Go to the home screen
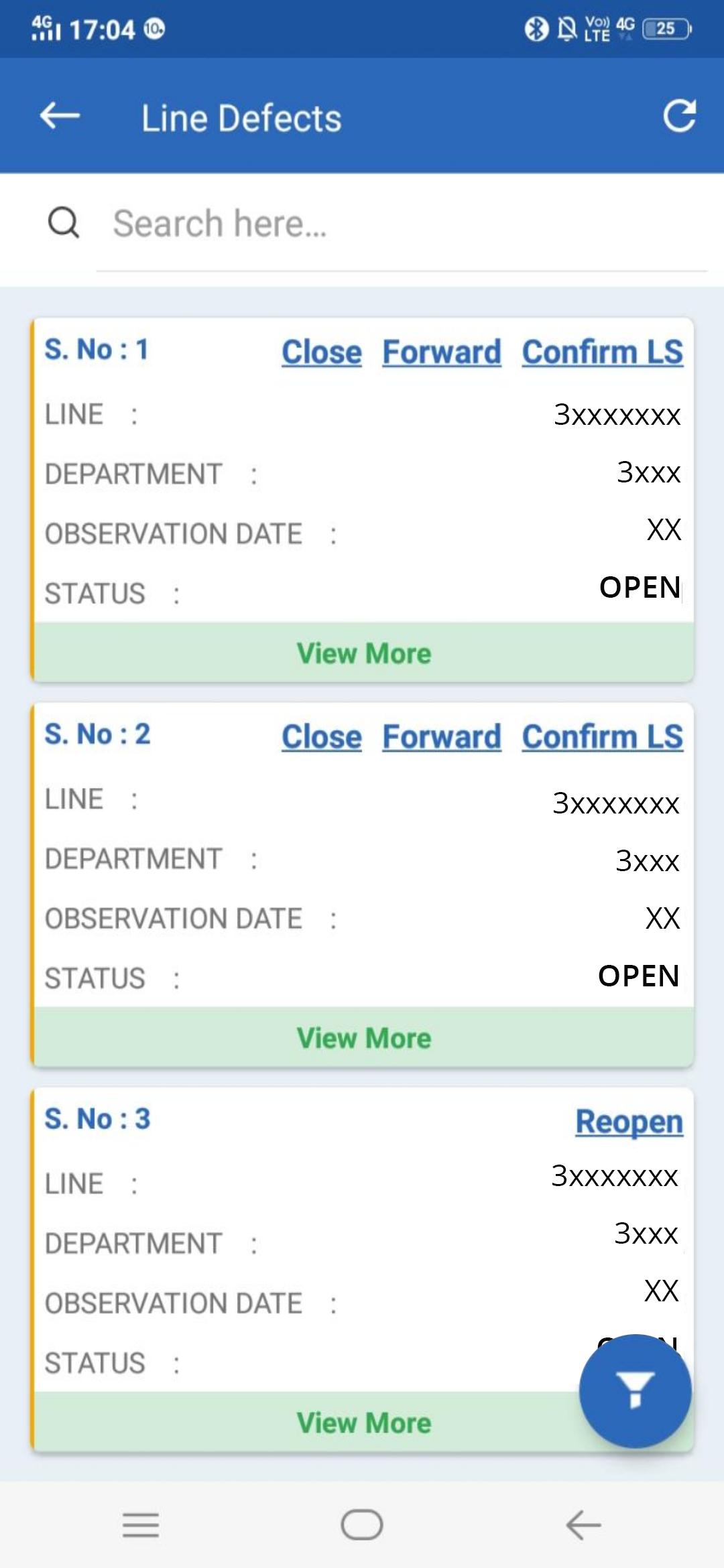Image resolution: width=724 pixels, height=1568 pixels. point(362,1525)
